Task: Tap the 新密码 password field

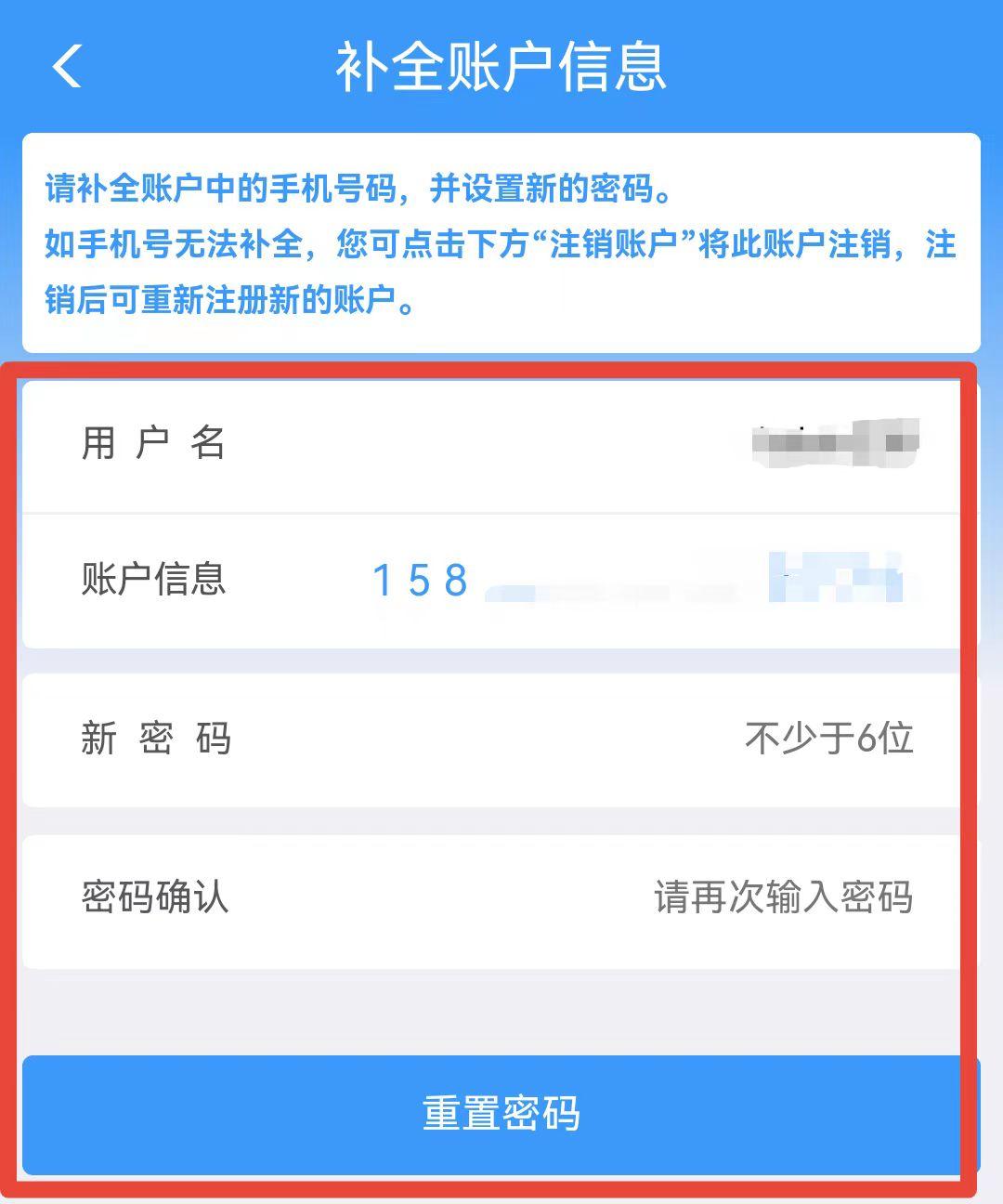Action: pyautogui.click(x=501, y=740)
